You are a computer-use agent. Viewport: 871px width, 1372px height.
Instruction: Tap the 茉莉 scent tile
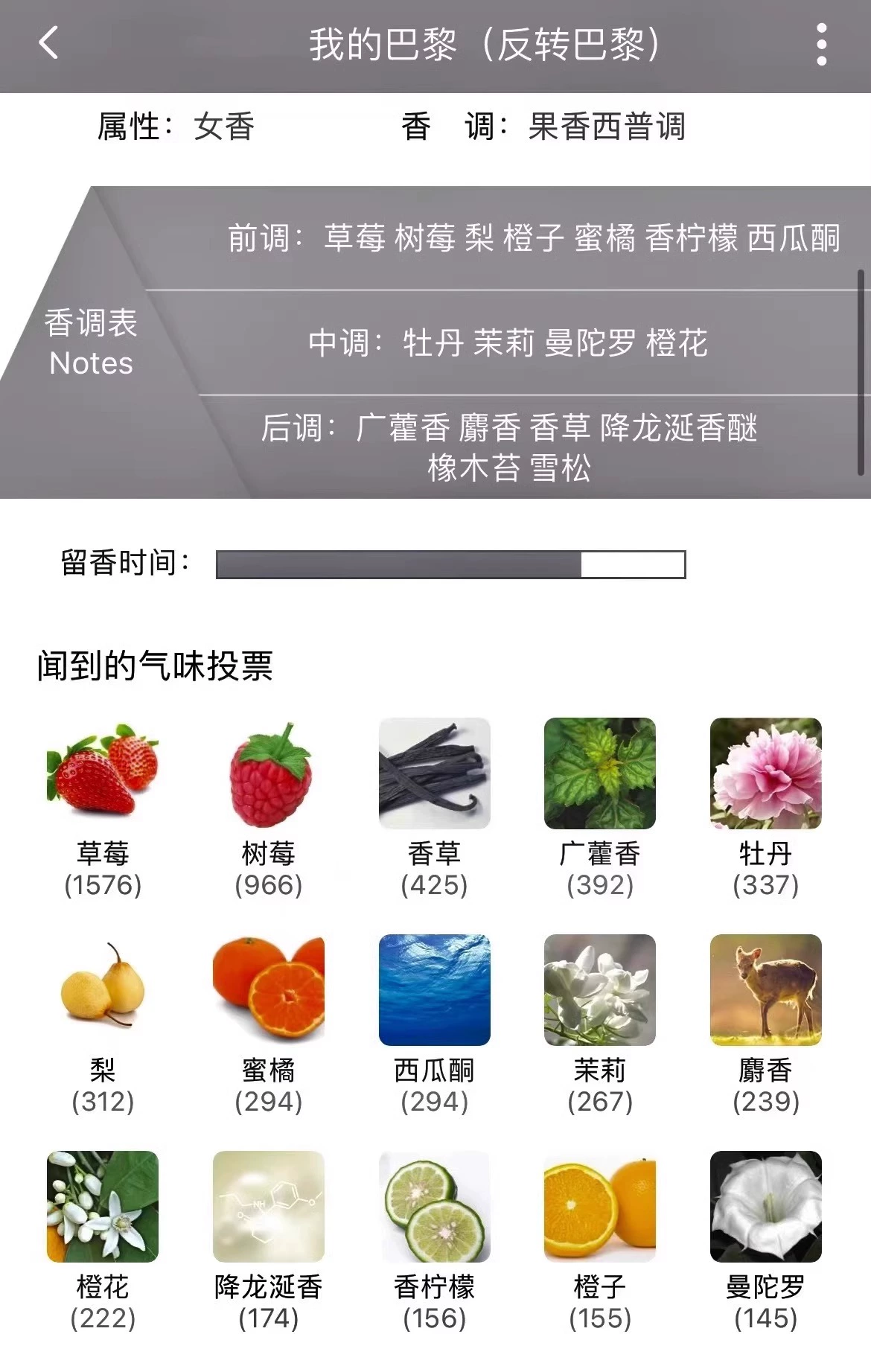tap(600, 990)
